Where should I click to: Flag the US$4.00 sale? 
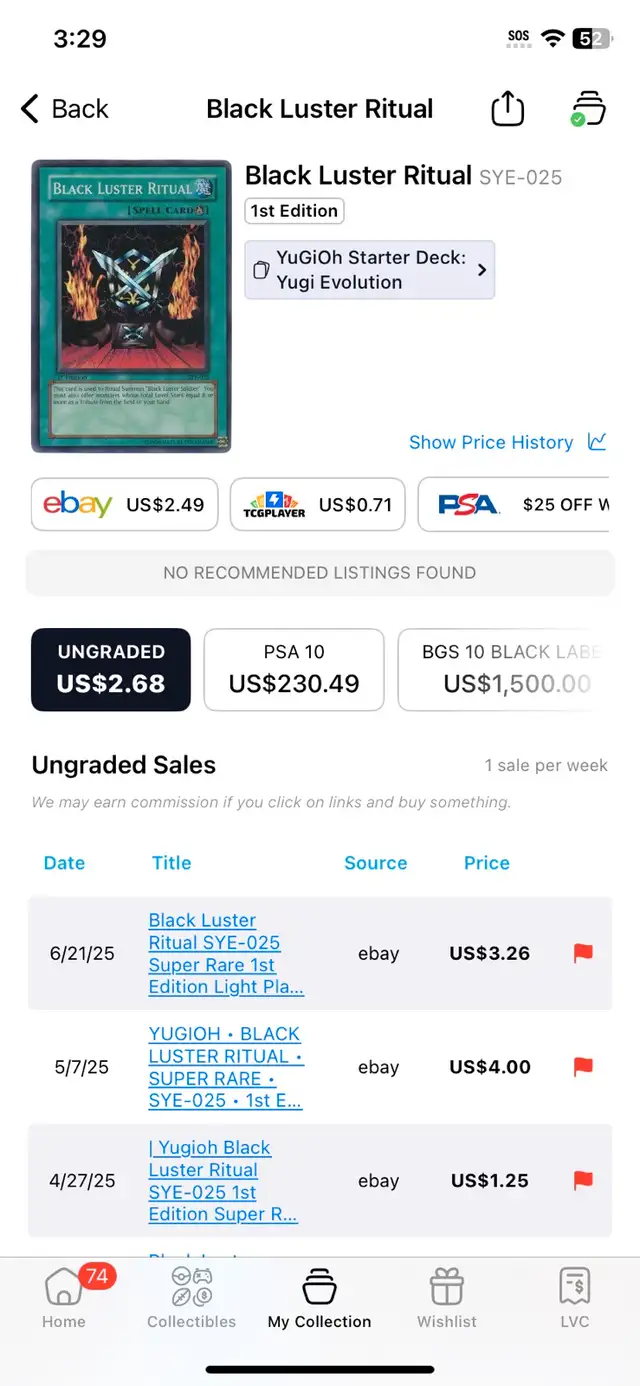click(x=583, y=1067)
